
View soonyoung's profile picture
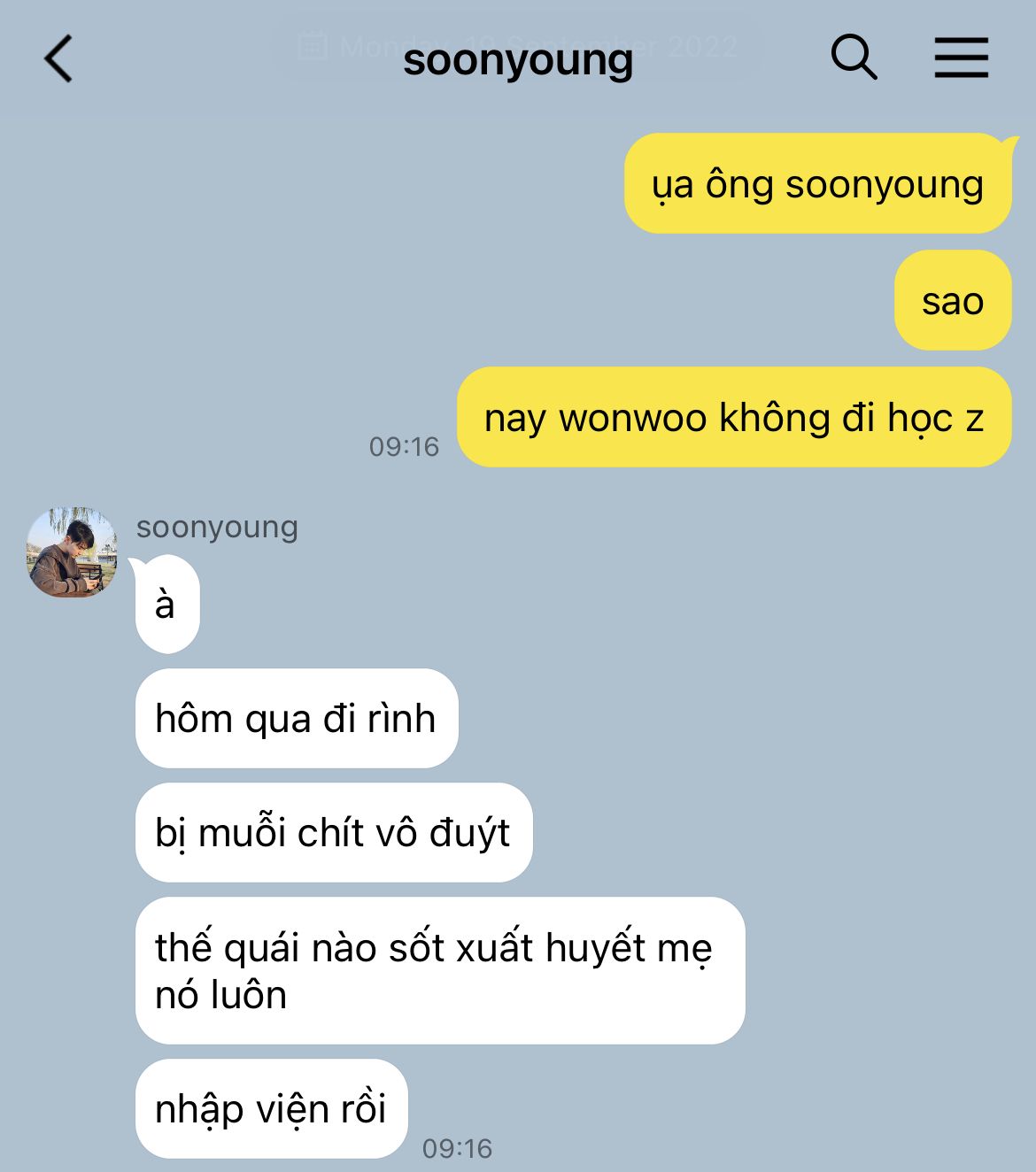(72, 552)
